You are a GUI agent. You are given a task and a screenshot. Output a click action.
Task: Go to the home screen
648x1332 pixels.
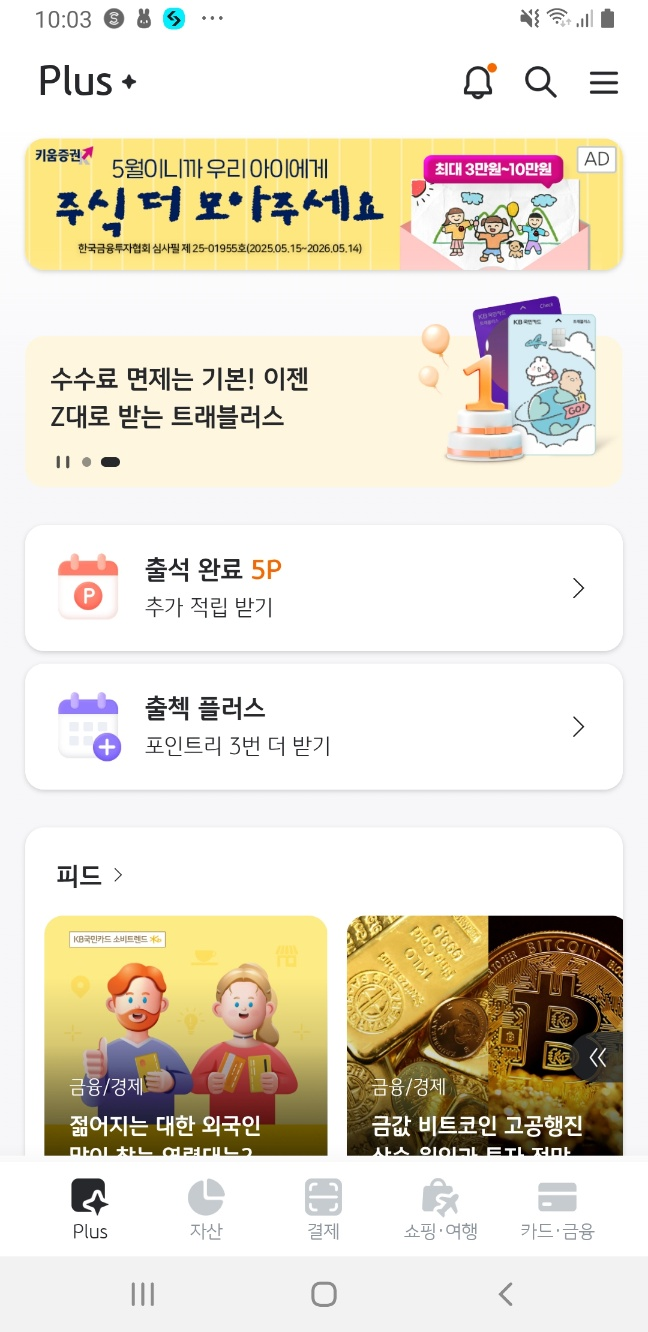(323, 1295)
